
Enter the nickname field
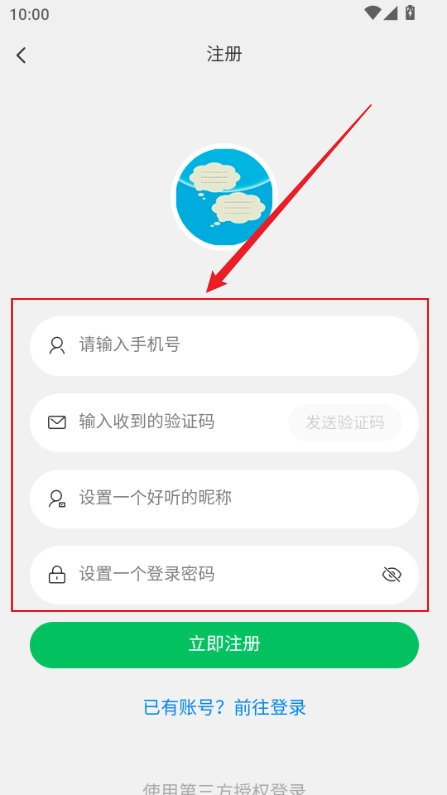(x=224, y=499)
